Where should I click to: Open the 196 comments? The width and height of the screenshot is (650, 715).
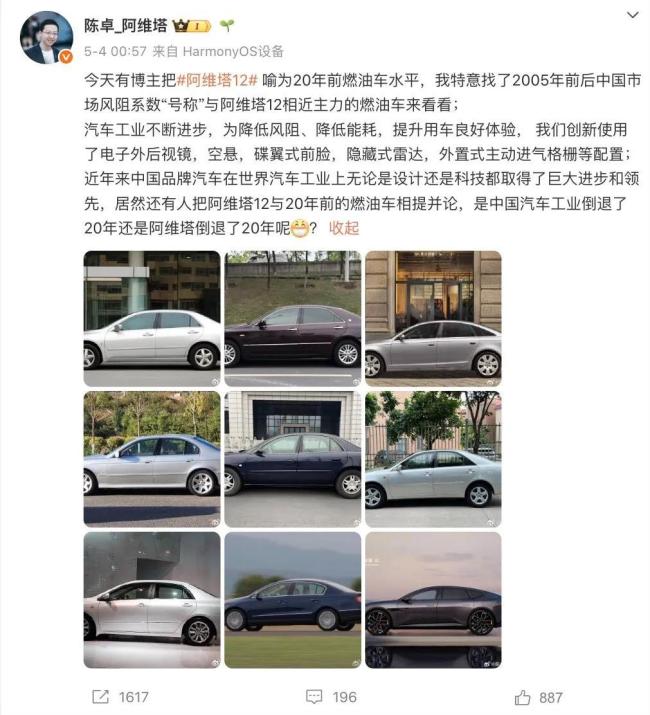(x=330, y=696)
